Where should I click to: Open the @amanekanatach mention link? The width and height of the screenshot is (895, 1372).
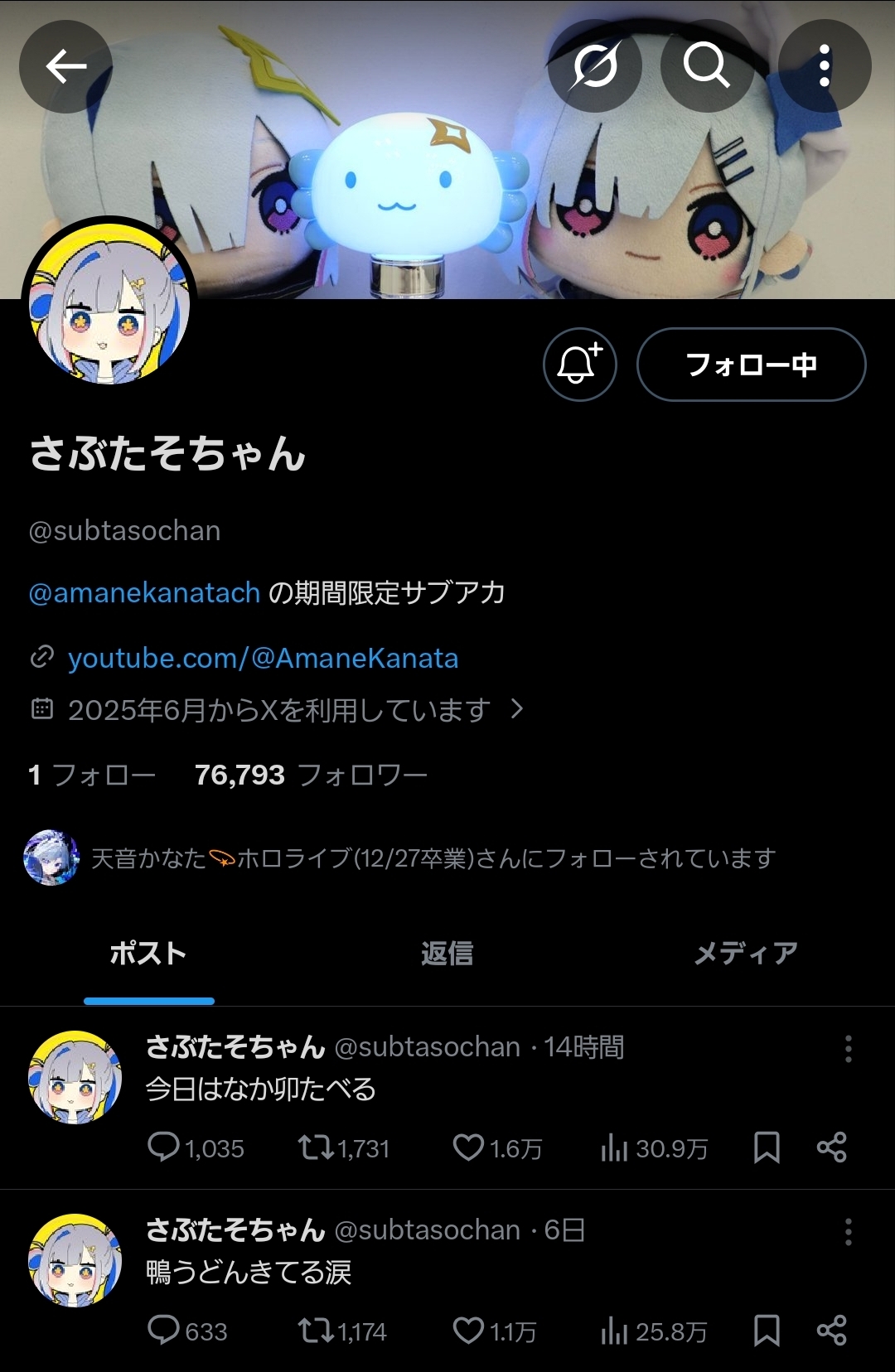click(145, 593)
